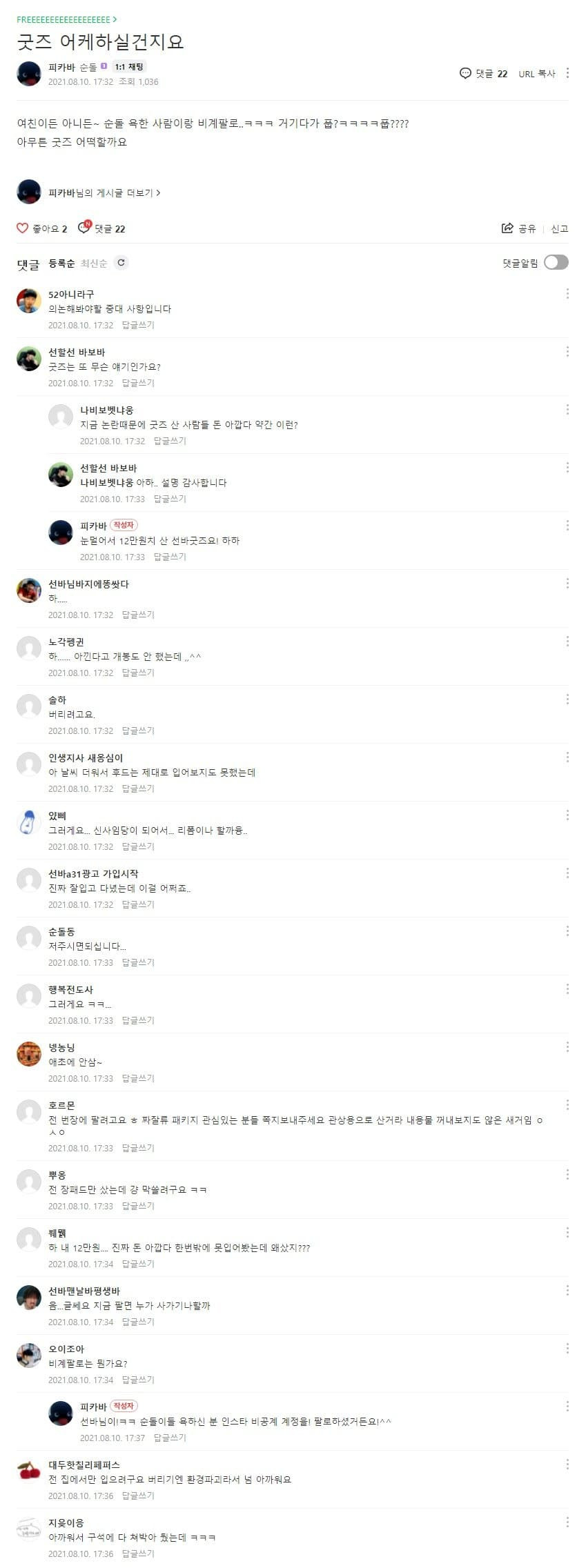Sort comments by 최신순
This screenshot has width=586, height=1568.
pos(93,263)
